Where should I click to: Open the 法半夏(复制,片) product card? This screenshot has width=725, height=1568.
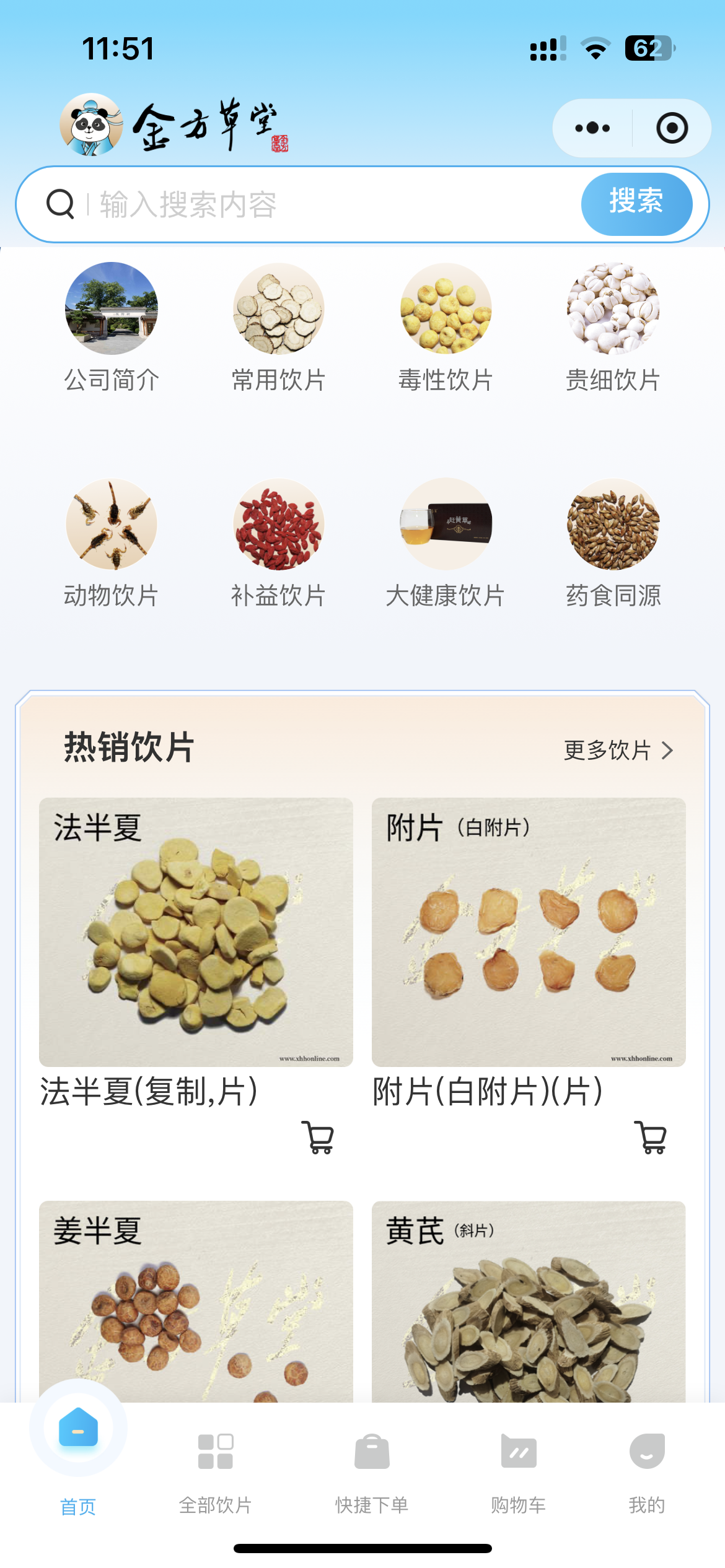coord(196,932)
